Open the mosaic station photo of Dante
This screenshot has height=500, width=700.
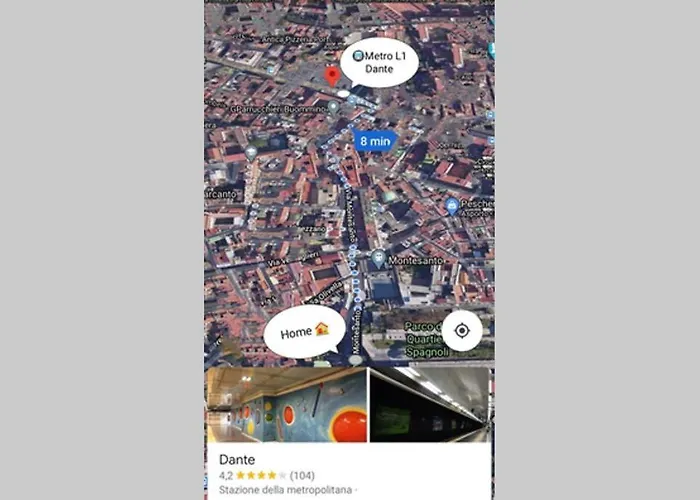[x=286, y=405]
